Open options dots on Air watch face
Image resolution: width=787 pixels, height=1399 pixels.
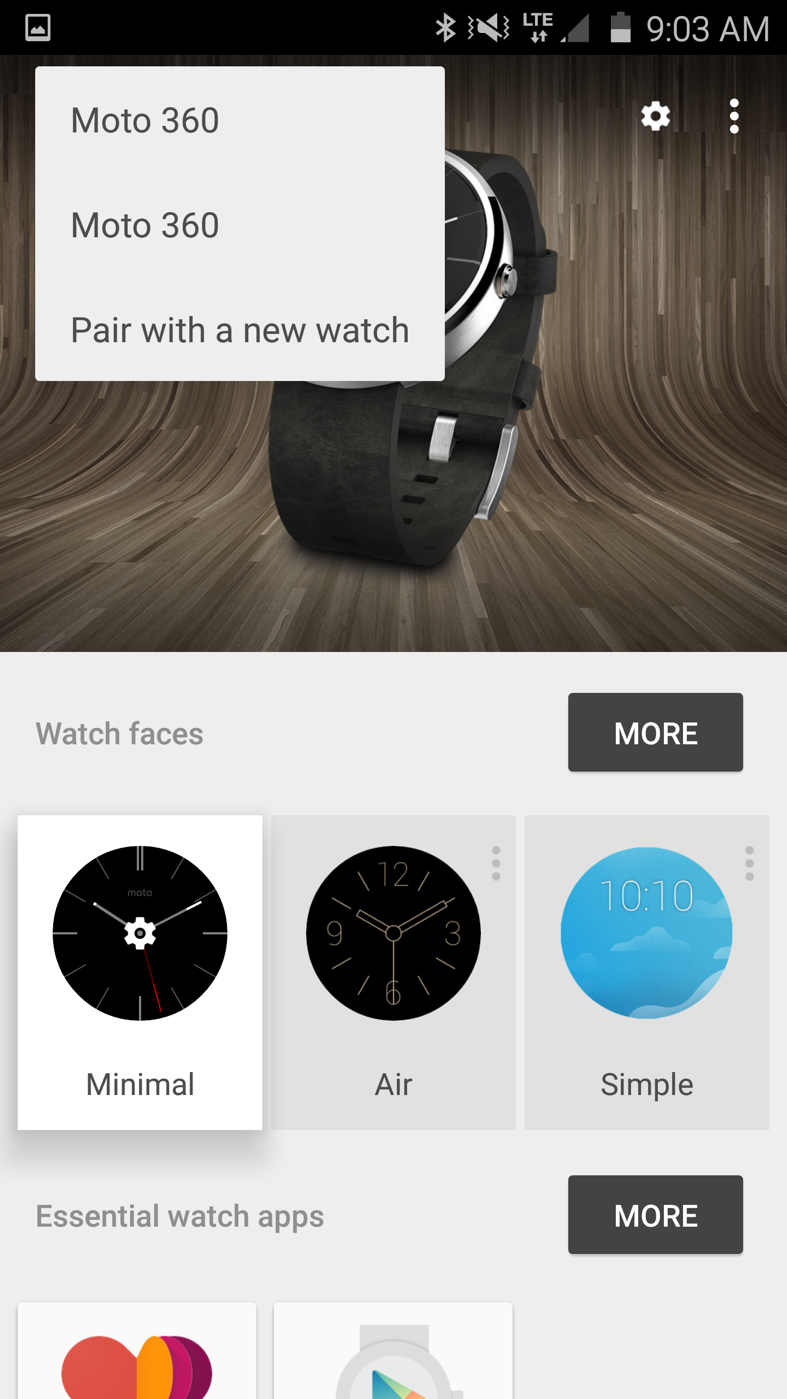(x=496, y=863)
